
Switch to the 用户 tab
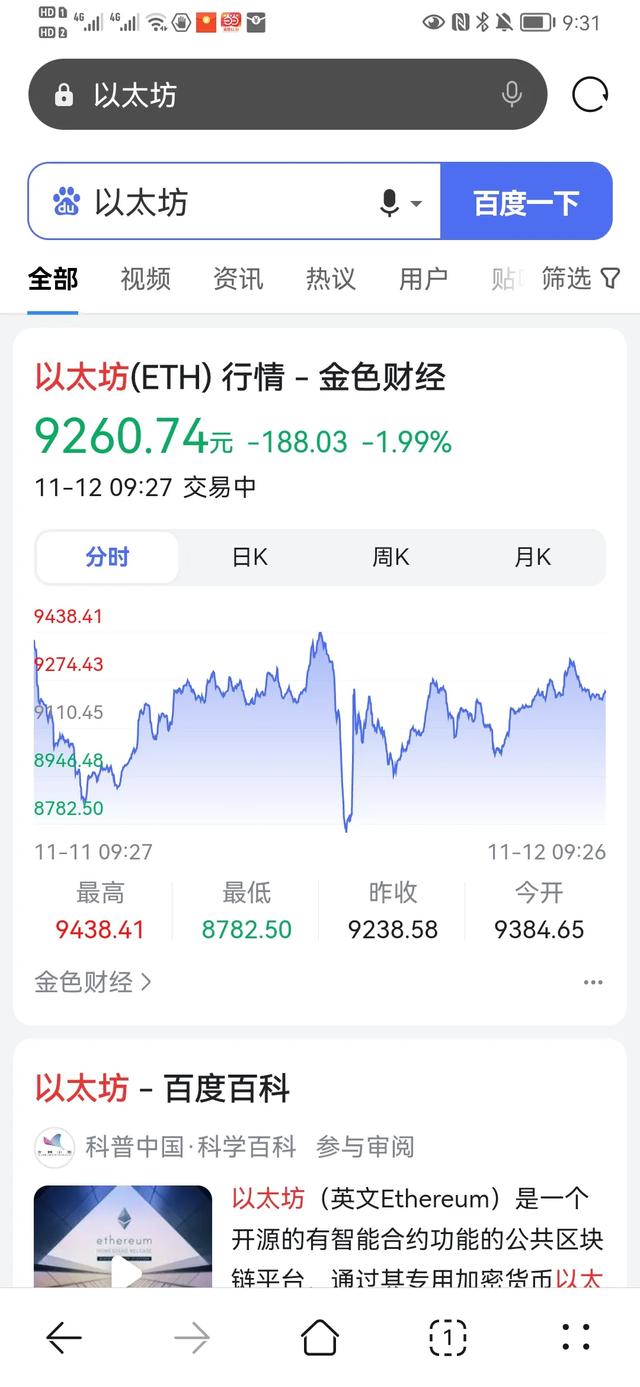click(423, 279)
